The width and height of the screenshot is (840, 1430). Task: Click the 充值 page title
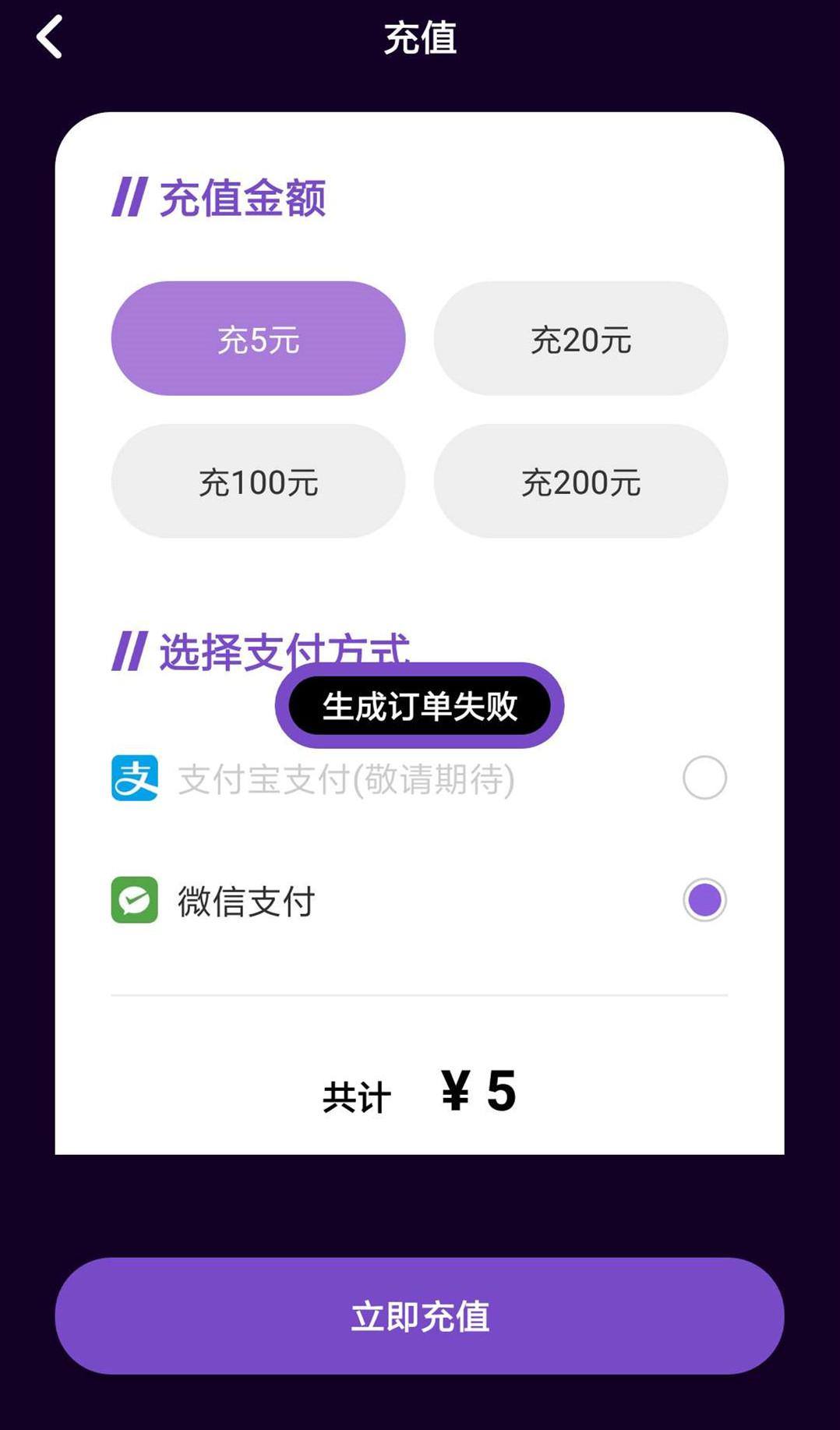click(420, 39)
